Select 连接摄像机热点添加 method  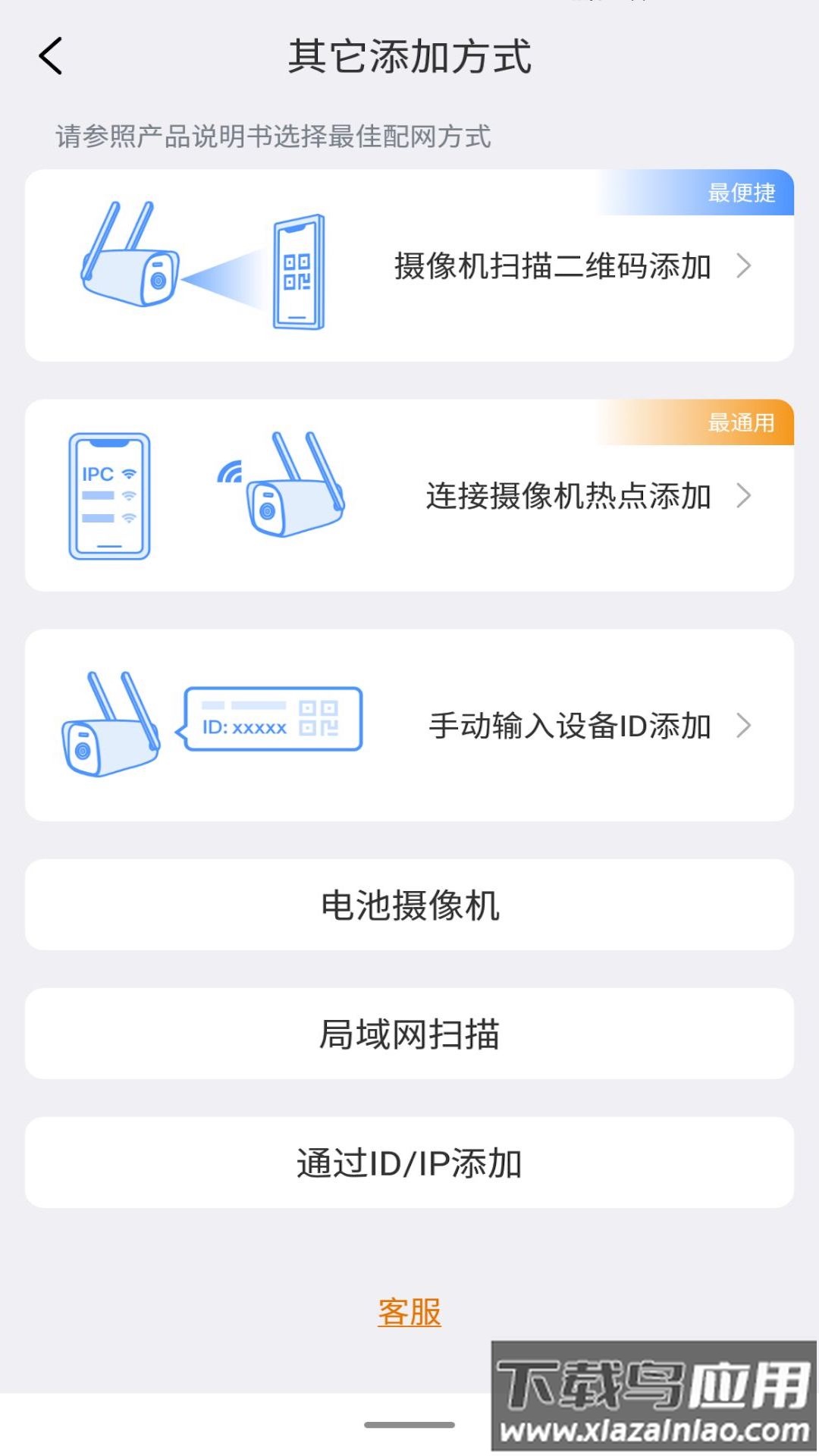point(409,496)
